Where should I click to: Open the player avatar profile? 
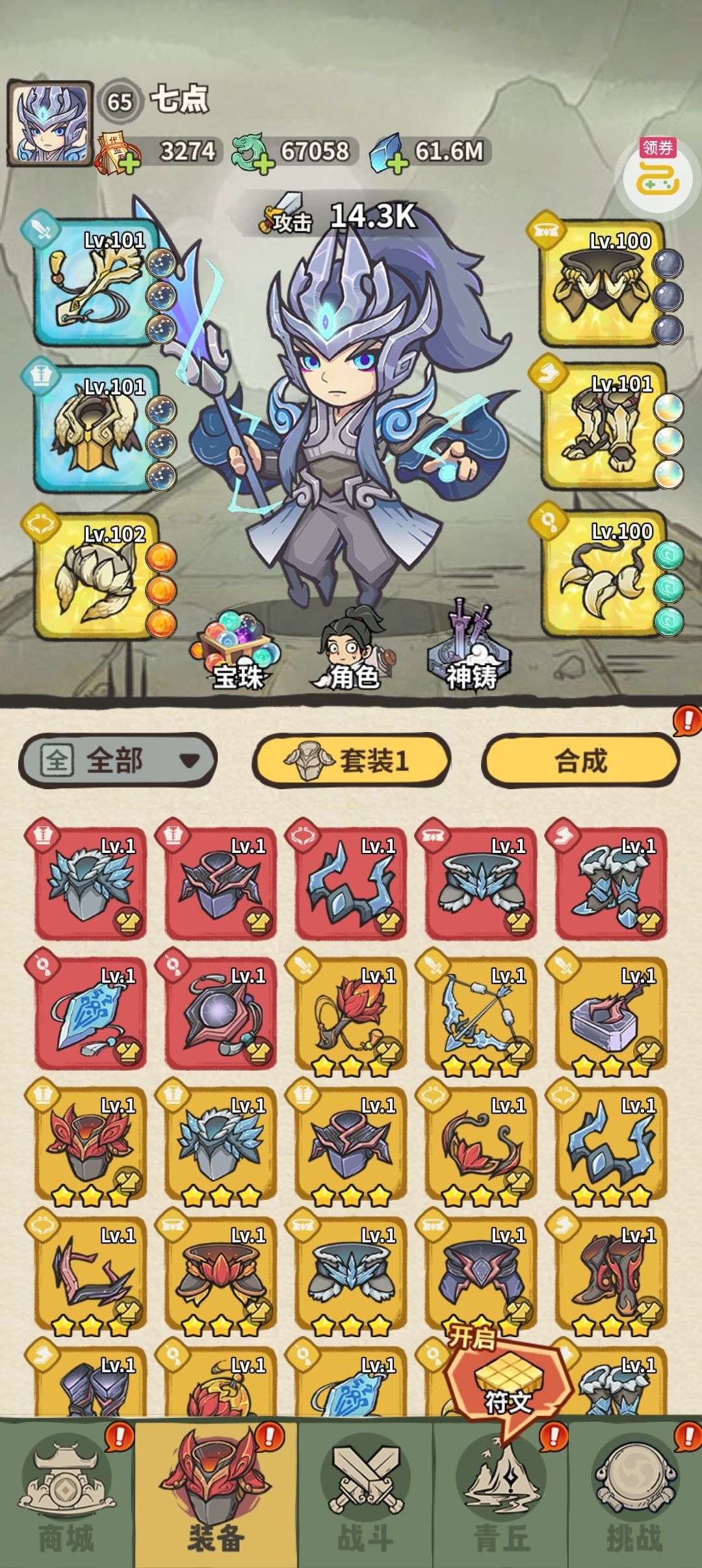tap(49, 124)
